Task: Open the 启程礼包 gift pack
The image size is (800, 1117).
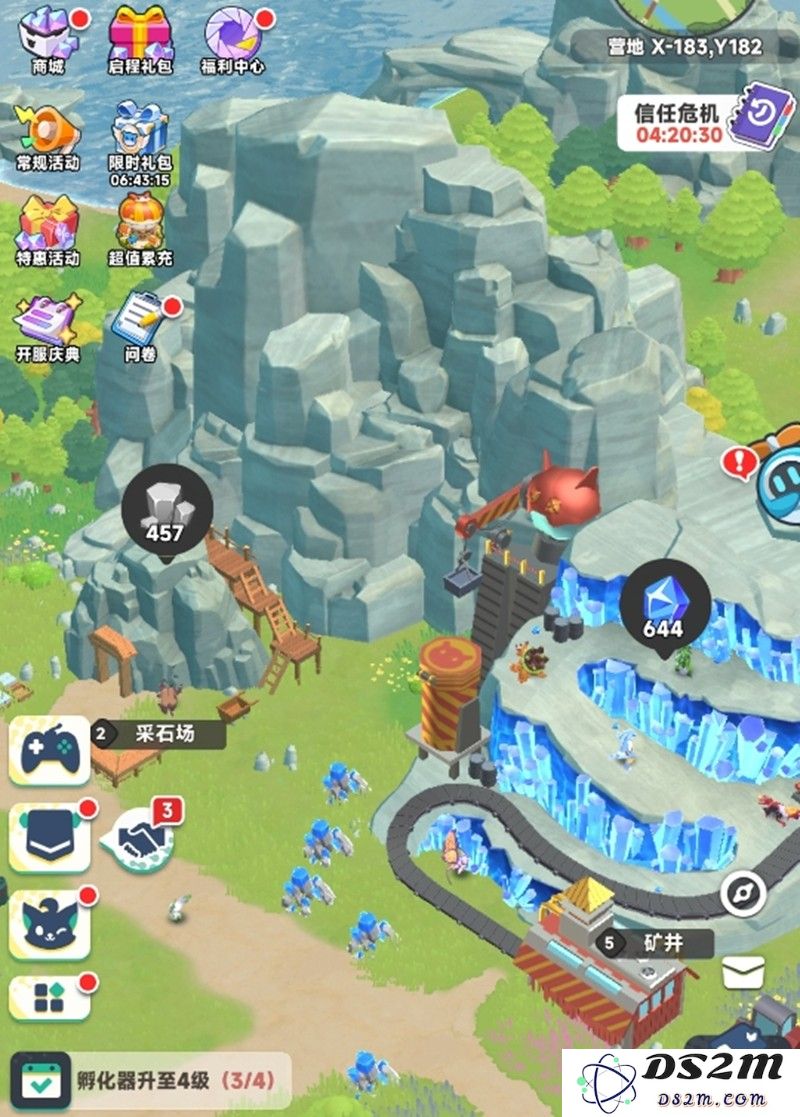Action: [140, 38]
